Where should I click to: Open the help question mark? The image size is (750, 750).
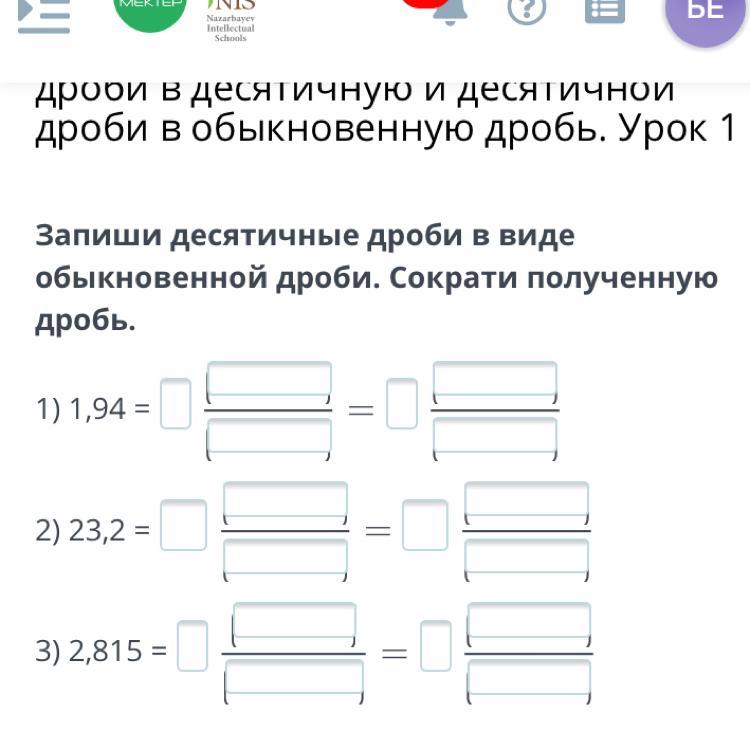[x=527, y=10]
